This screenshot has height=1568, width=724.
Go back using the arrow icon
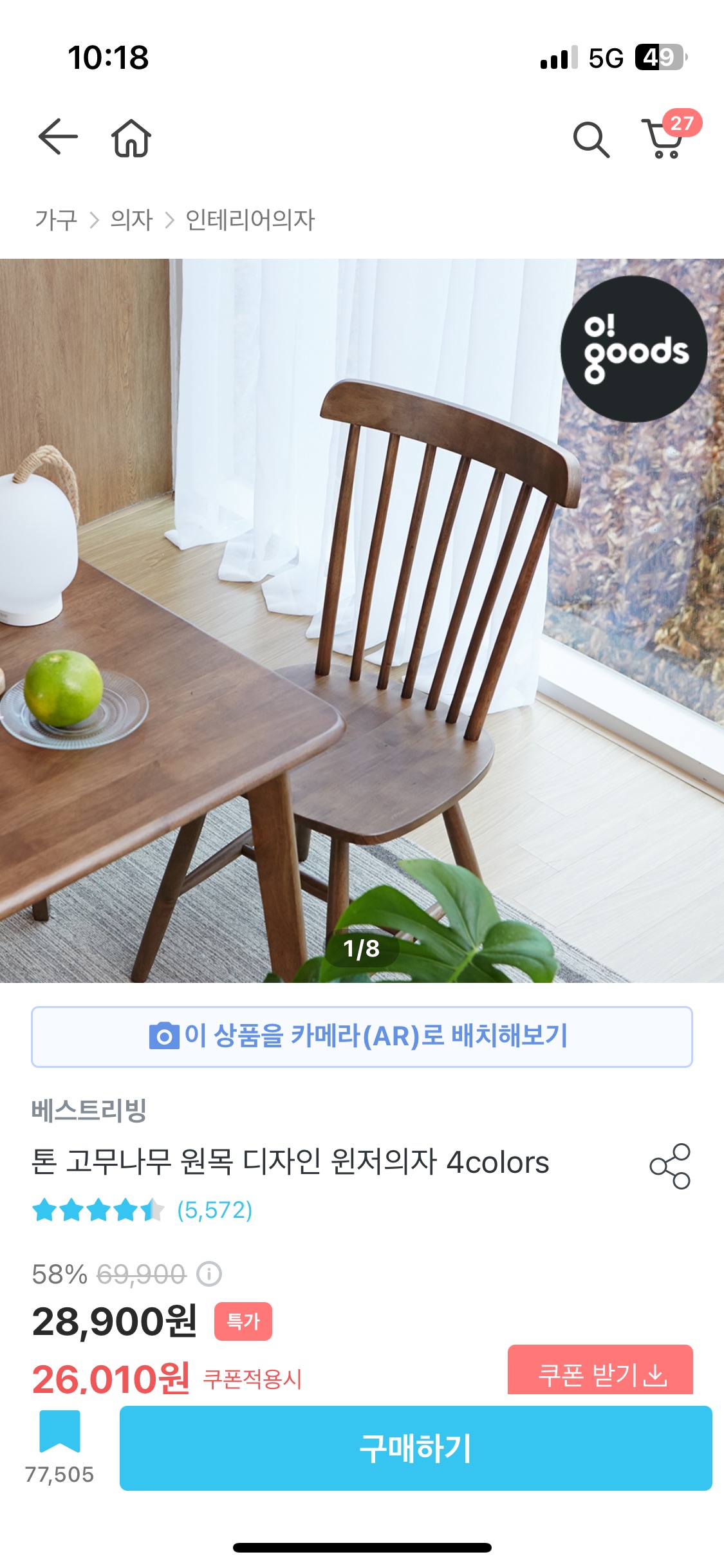click(x=58, y=137)
